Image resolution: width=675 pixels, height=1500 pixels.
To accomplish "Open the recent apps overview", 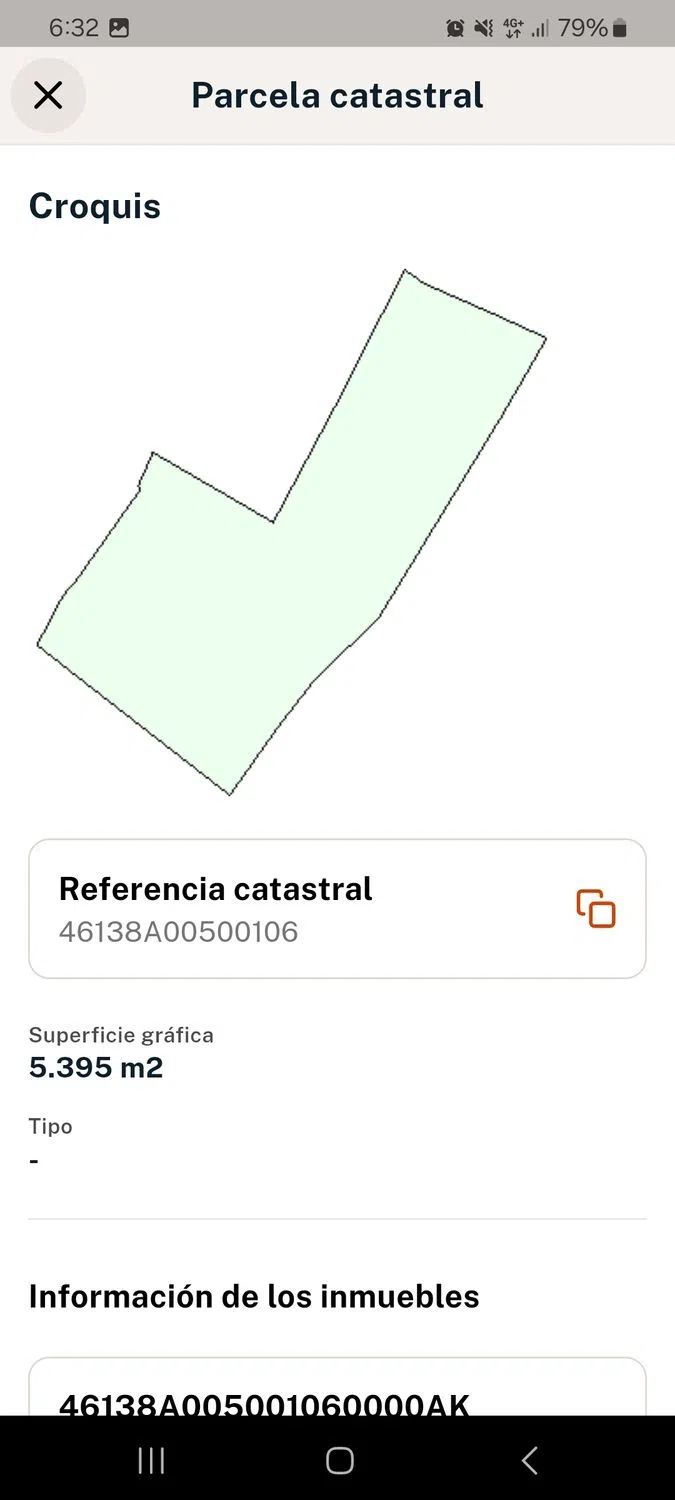I will tap(151, 1460).
